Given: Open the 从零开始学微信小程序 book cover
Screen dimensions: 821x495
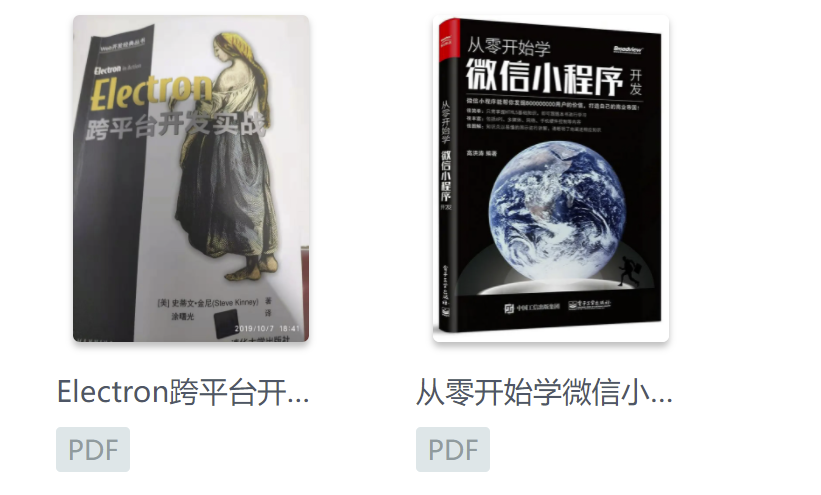Looking at the screenshot, I should (x=550, y=179).
